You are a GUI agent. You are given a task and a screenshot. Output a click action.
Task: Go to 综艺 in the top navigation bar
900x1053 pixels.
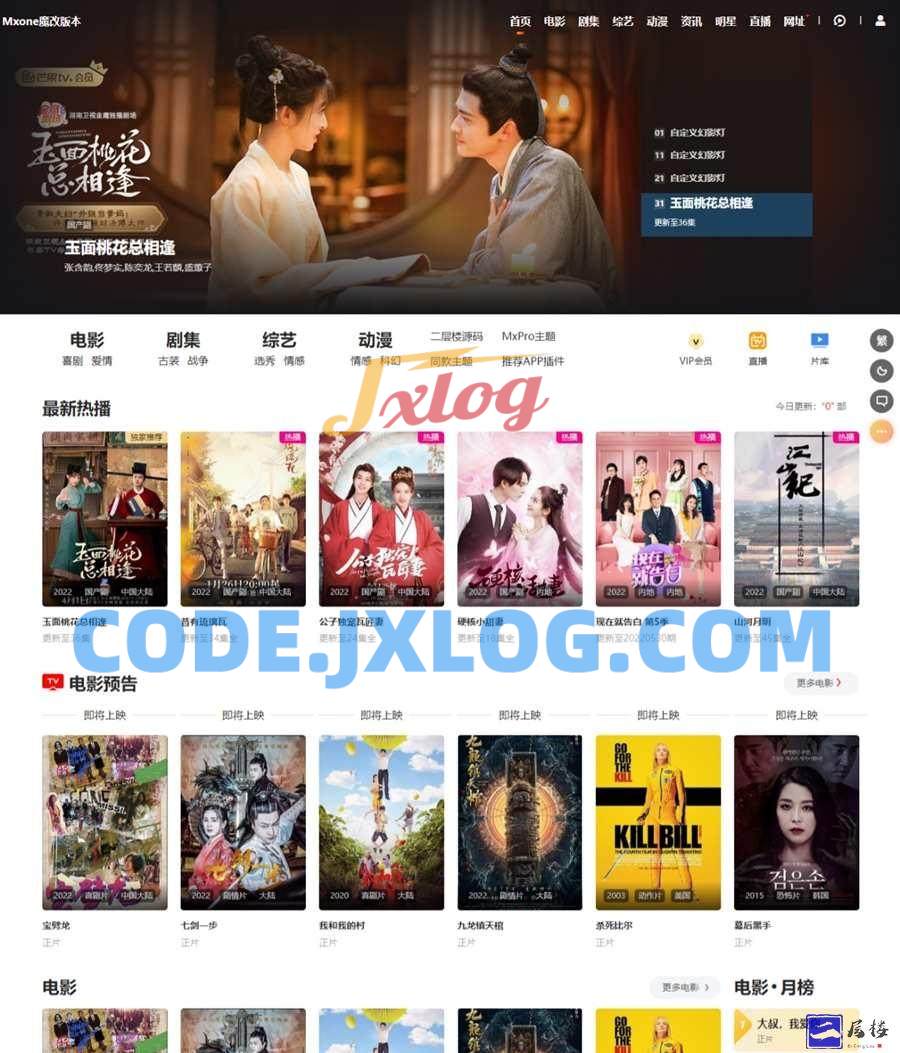622,21
